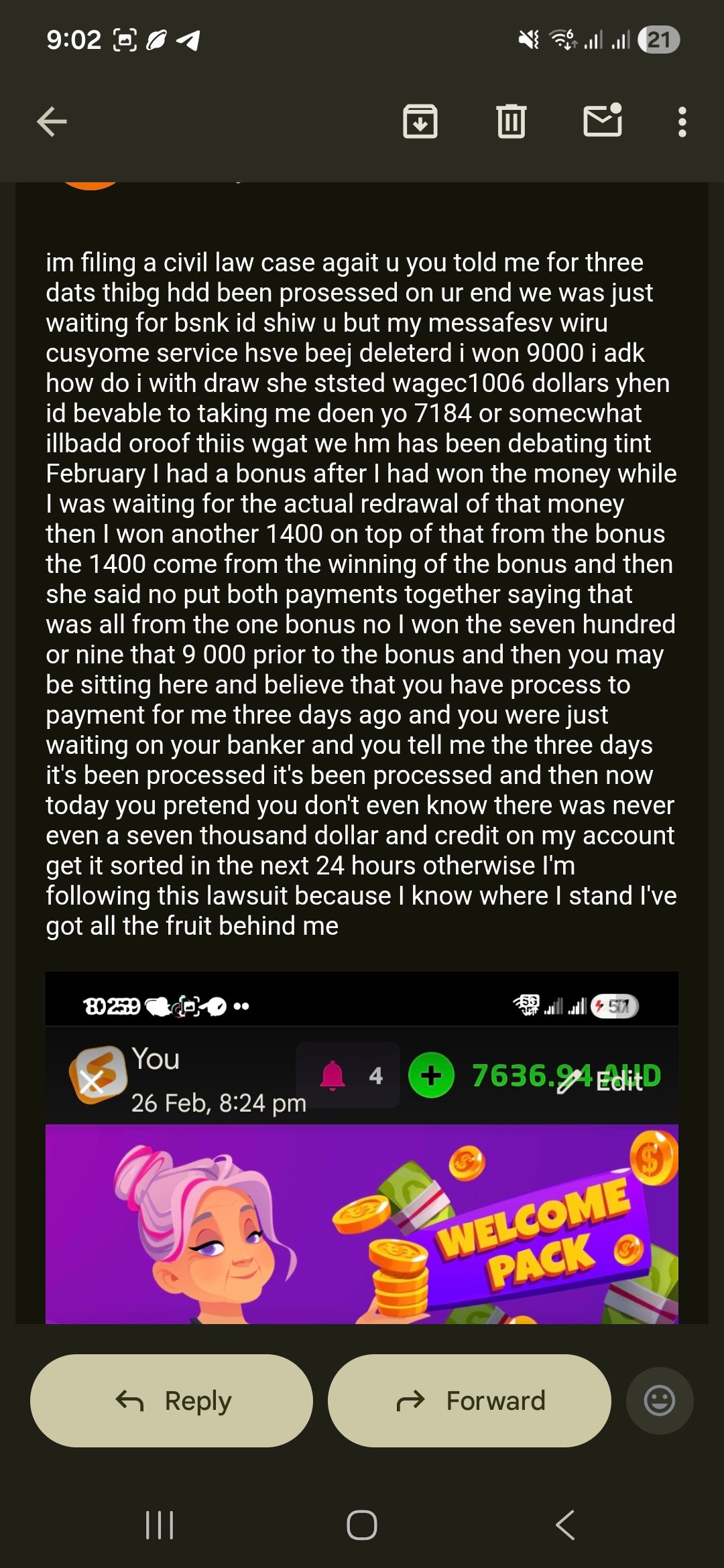The image size is (724, 1568).
Task: Tap Reply to respond to the email
Action: point(172,1400)
